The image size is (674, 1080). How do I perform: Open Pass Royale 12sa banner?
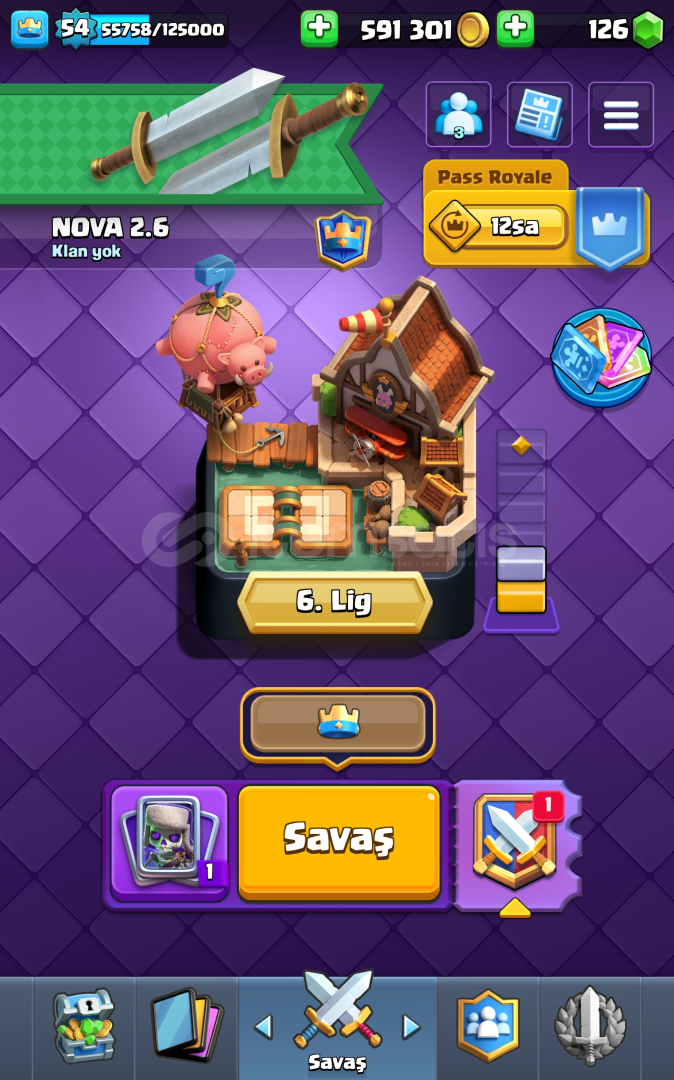click(x=497, y=226)
